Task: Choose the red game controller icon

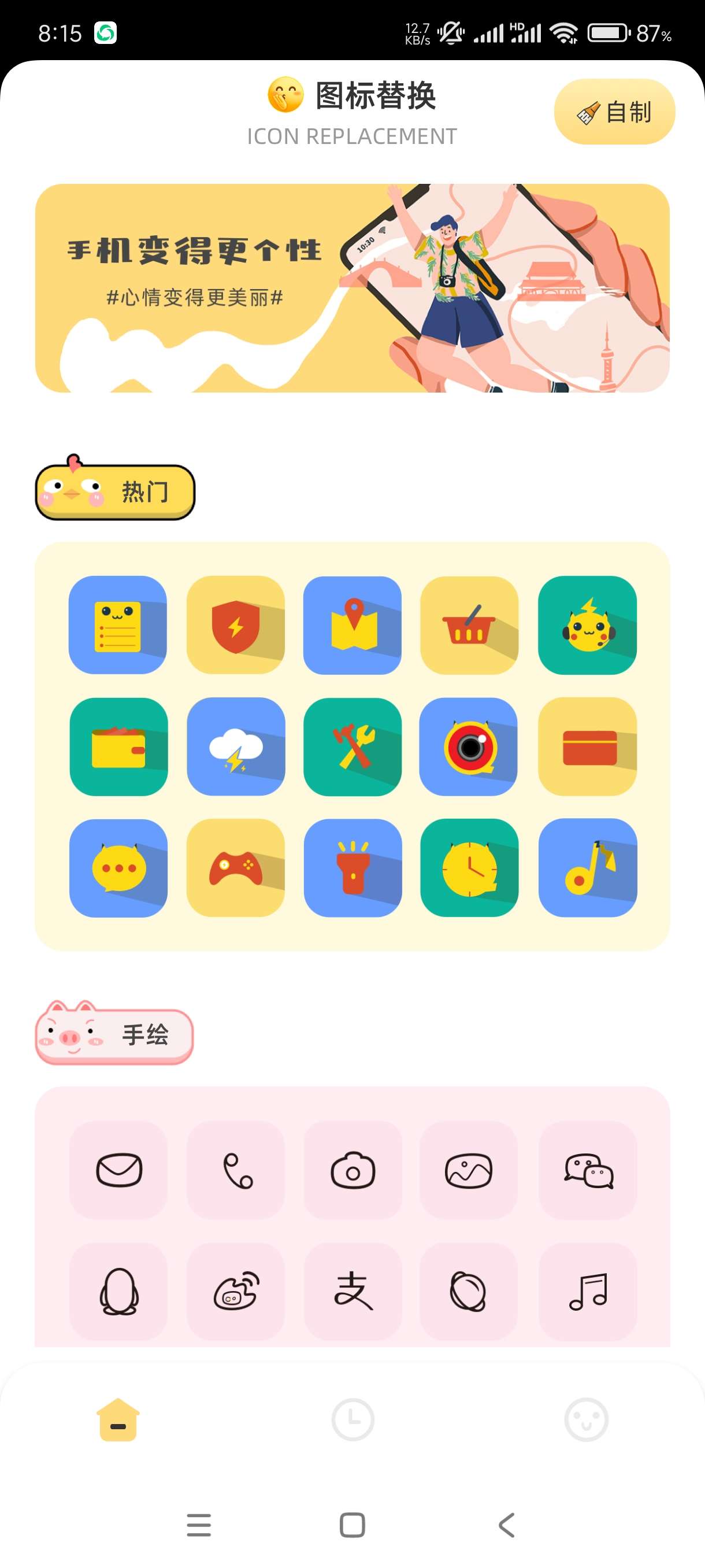Action: pyautogui.click(x=235, y=867)
